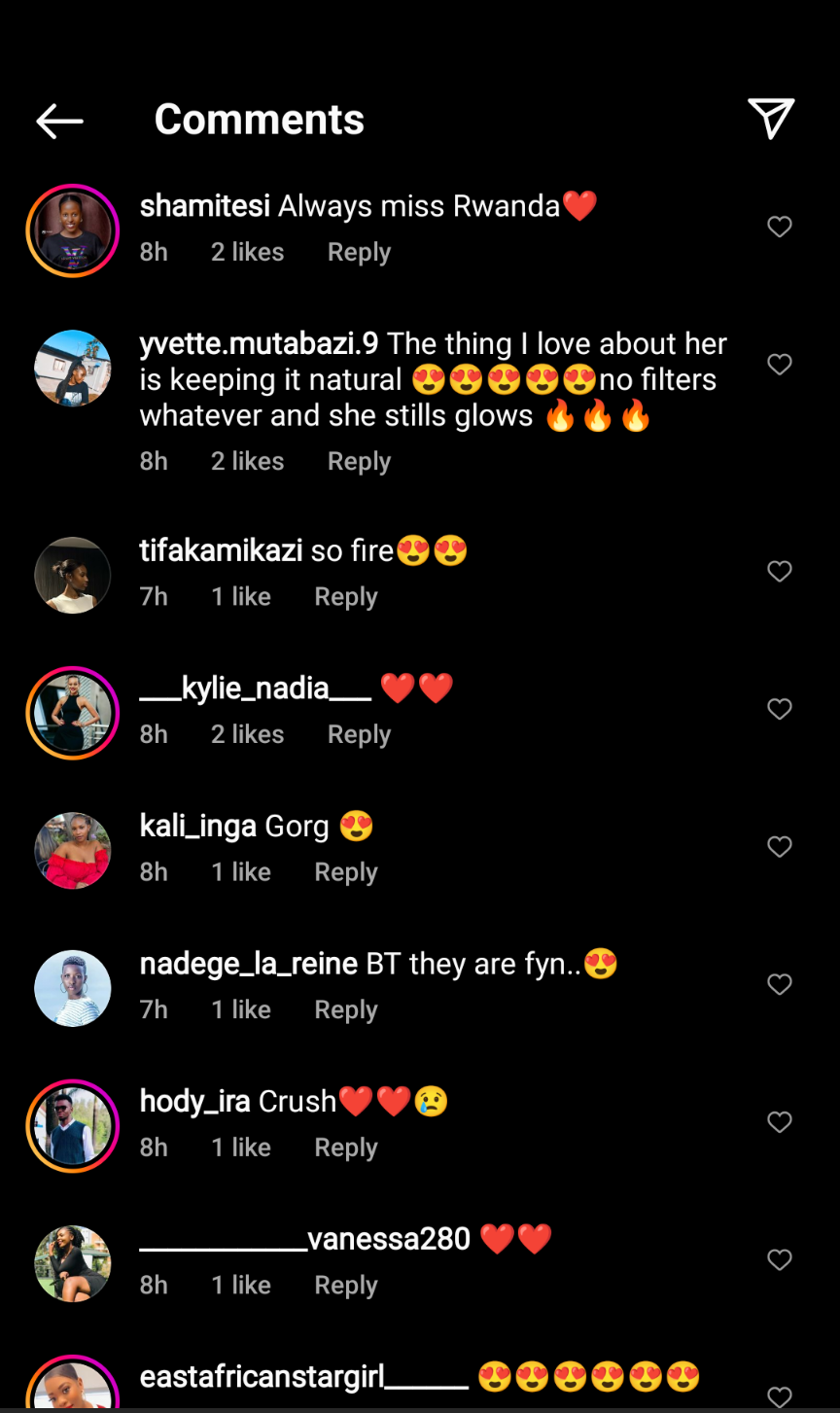The width and height of the screenshot is (840, 1413).
Task: View the likes on yvette.mutabazi.9's comment
Action: tap(247, 461)
